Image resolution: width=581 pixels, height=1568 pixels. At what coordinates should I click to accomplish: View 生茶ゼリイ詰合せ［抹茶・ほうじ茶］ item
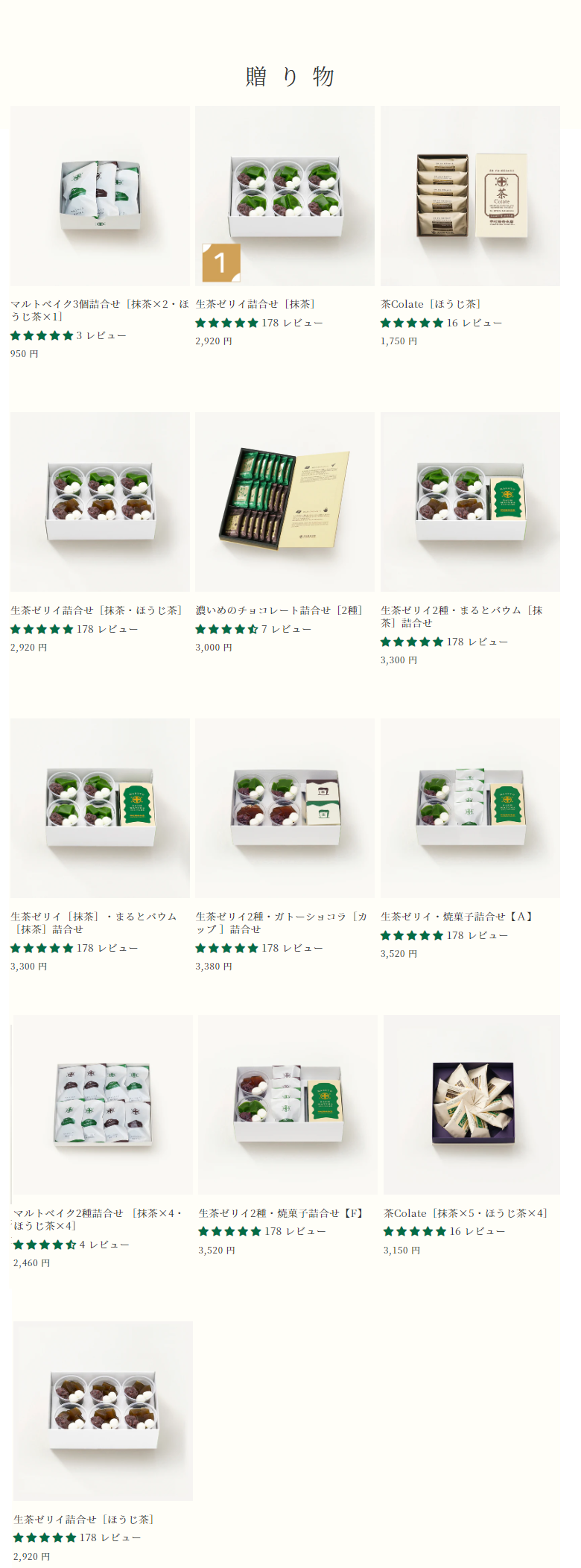[100, 502]
